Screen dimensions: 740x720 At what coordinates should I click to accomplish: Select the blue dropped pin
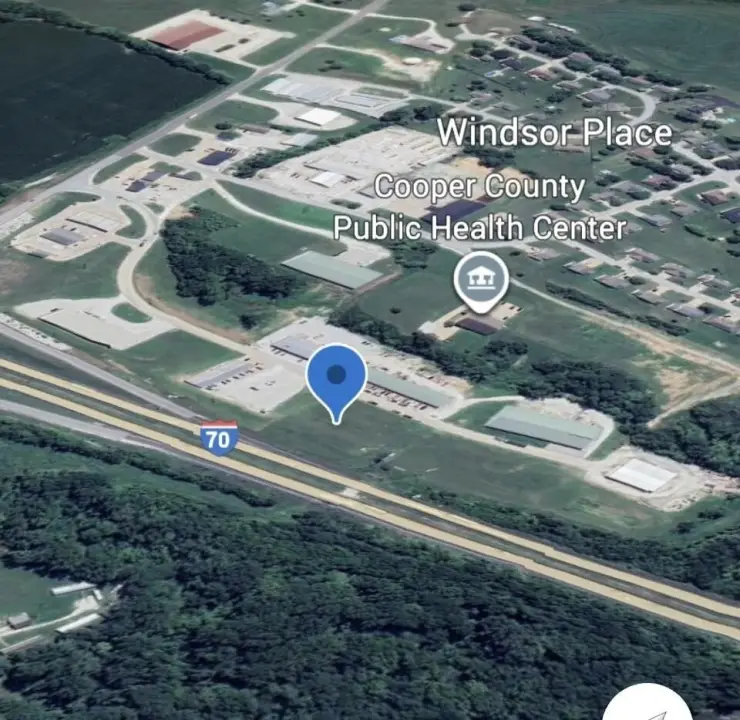[336, 377]
